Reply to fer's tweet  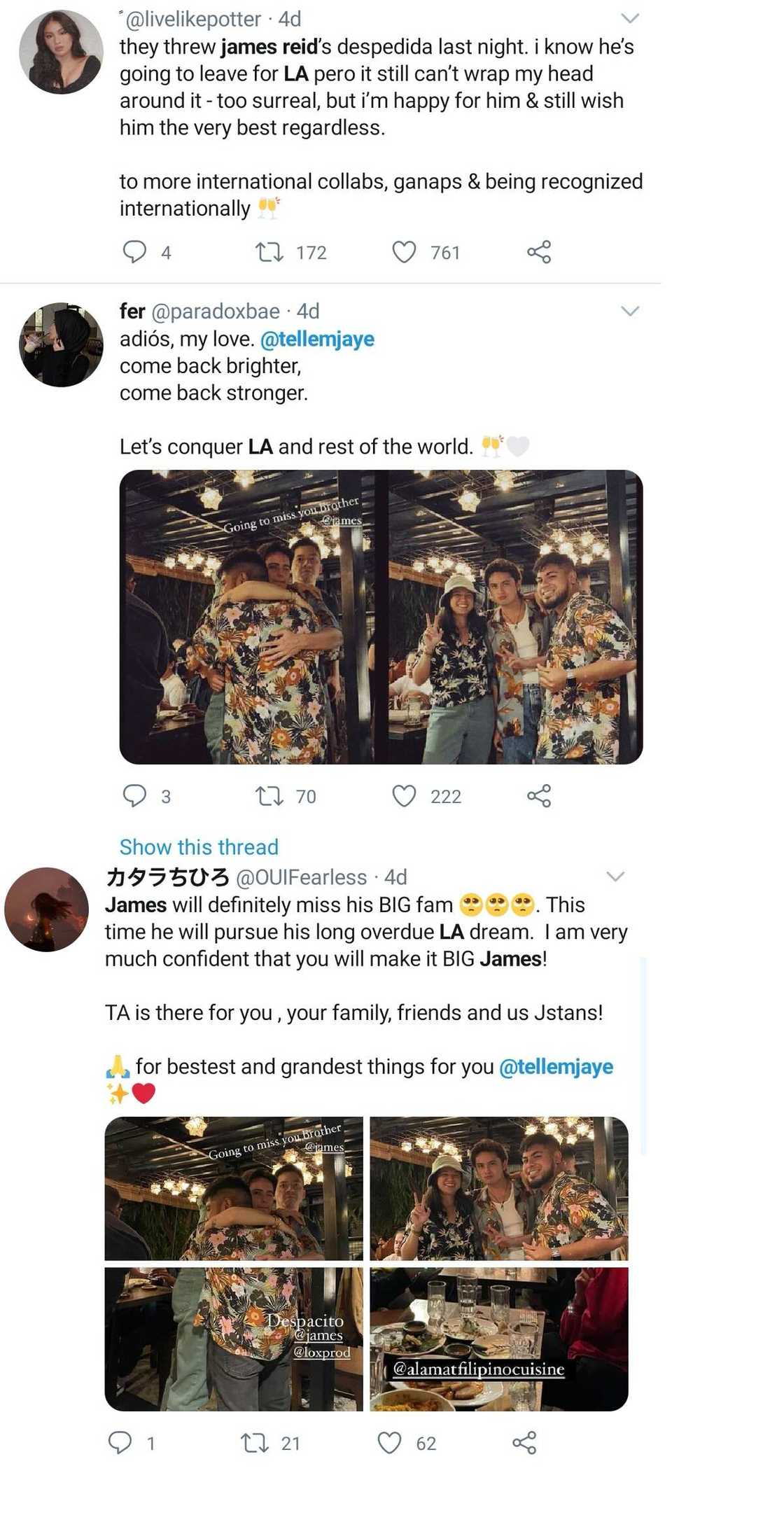[134, 796]
